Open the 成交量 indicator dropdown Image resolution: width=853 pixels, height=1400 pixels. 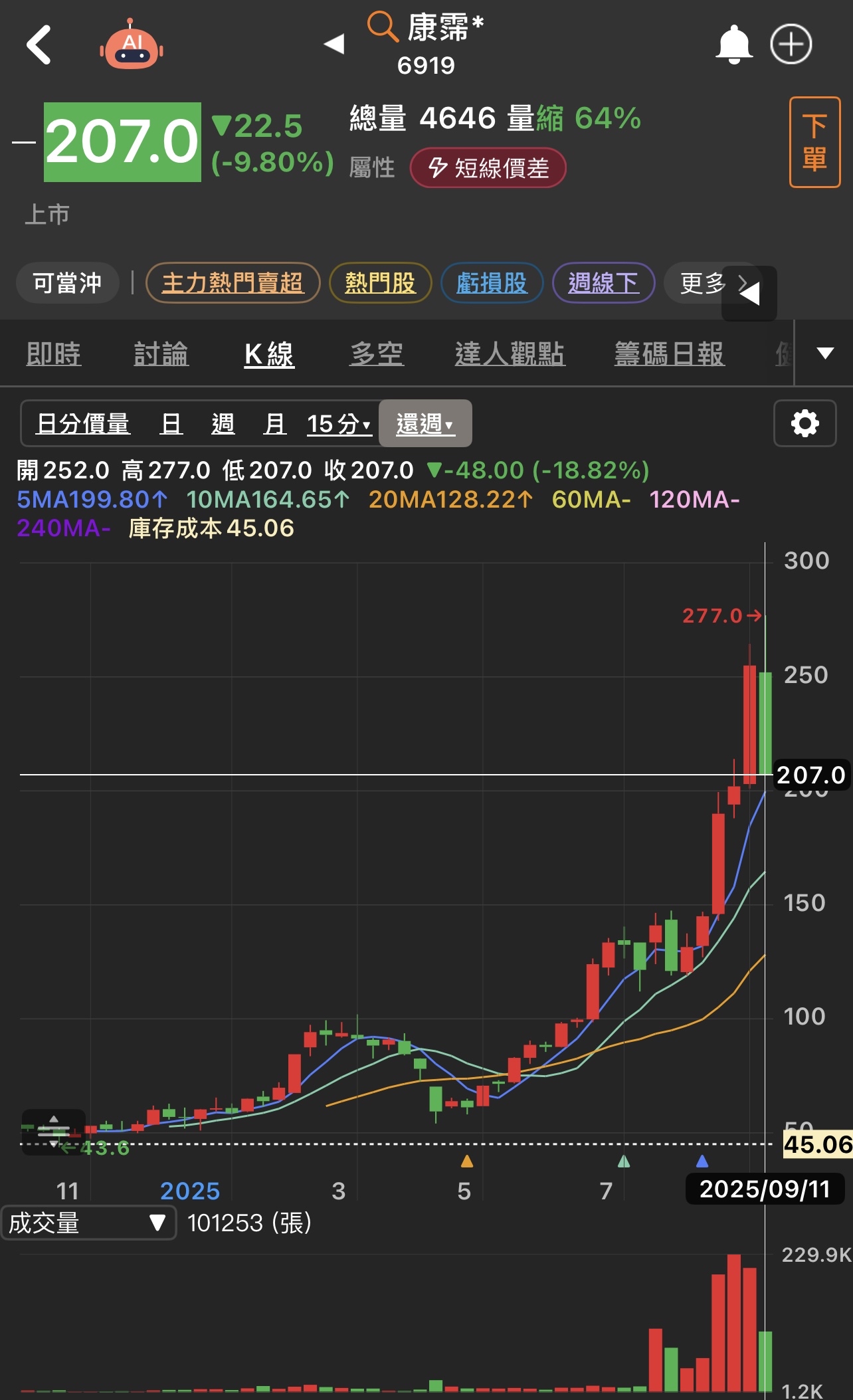click(88, 1223)
